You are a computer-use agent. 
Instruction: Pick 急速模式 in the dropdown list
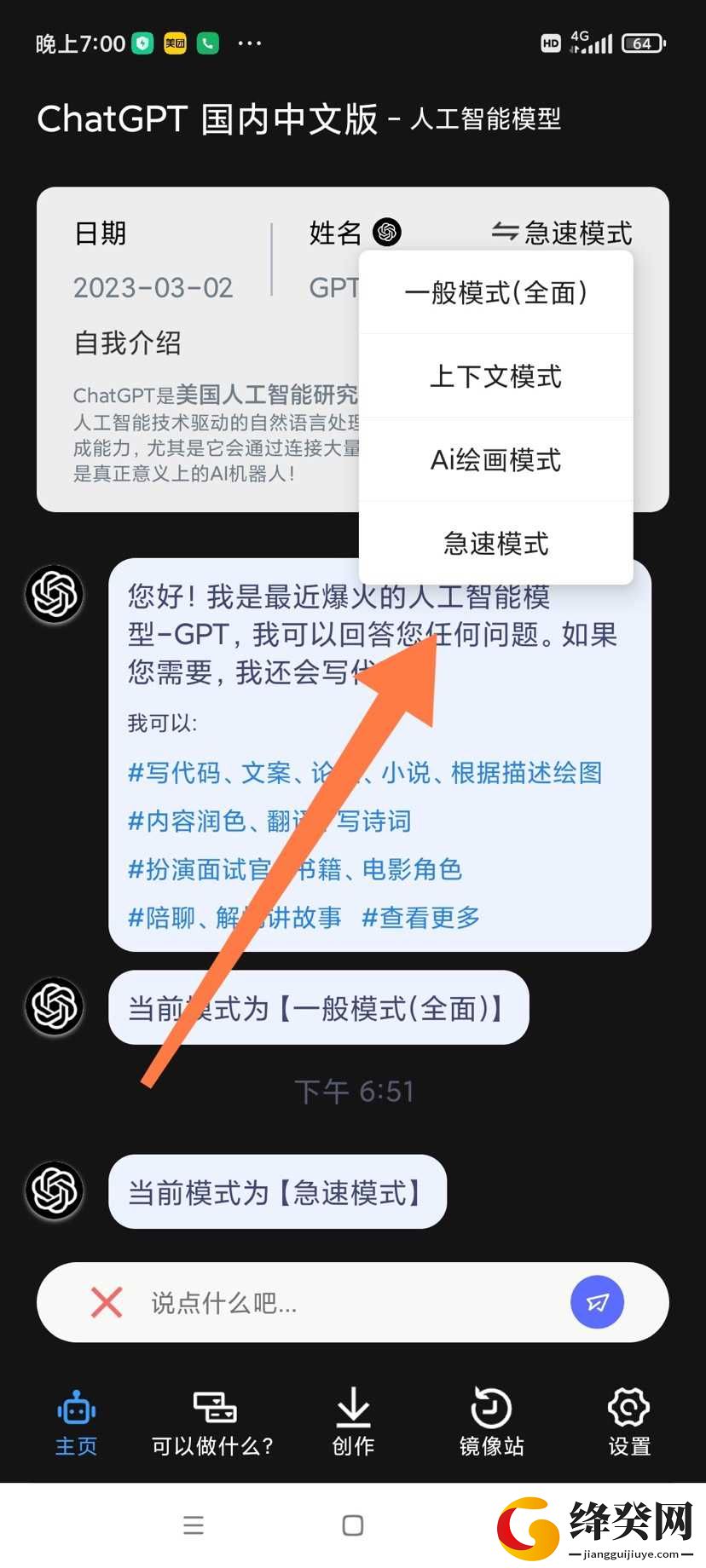tap(495, 543)
